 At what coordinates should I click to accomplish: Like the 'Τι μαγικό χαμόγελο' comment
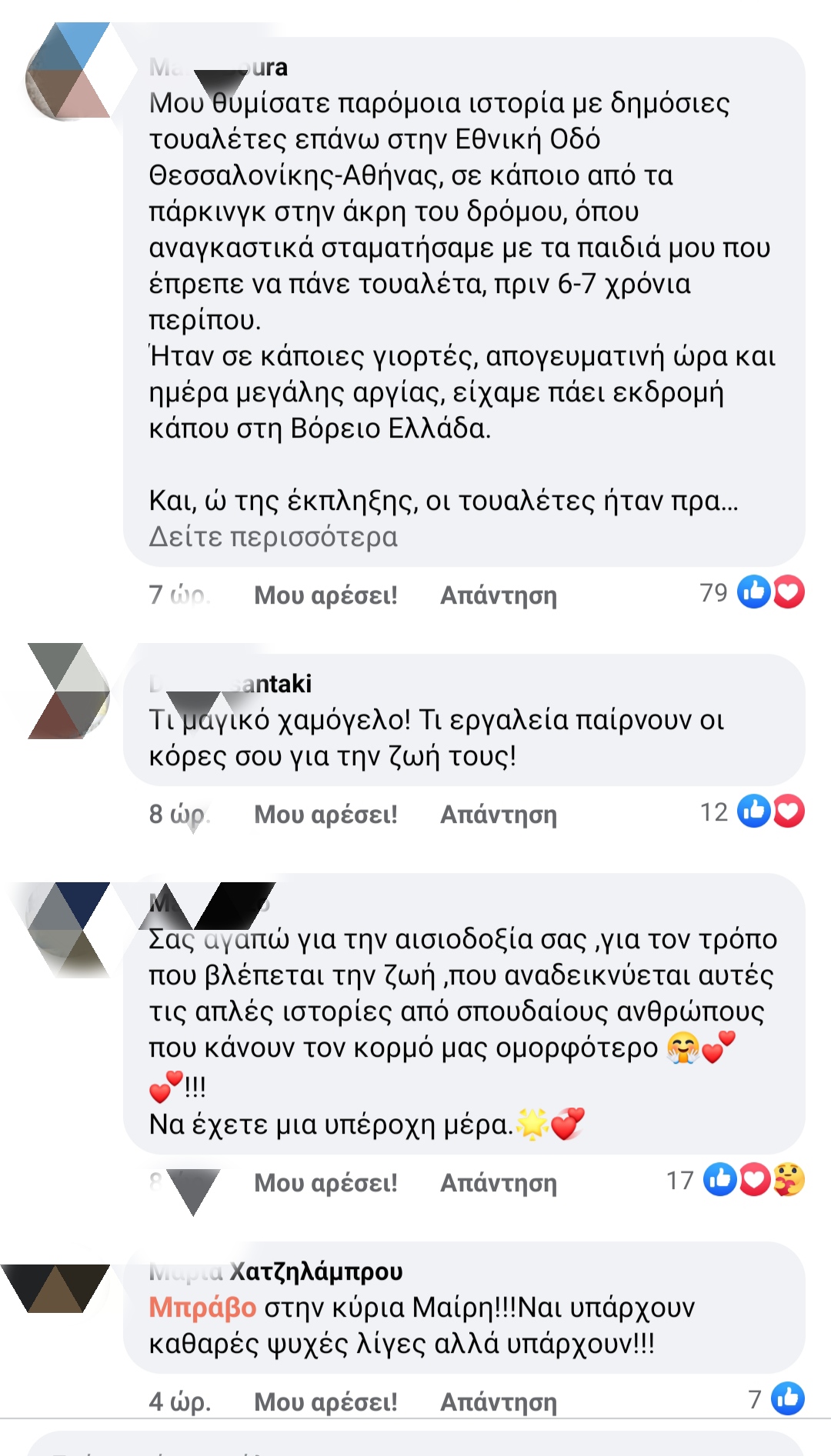(x=325, y=815)
